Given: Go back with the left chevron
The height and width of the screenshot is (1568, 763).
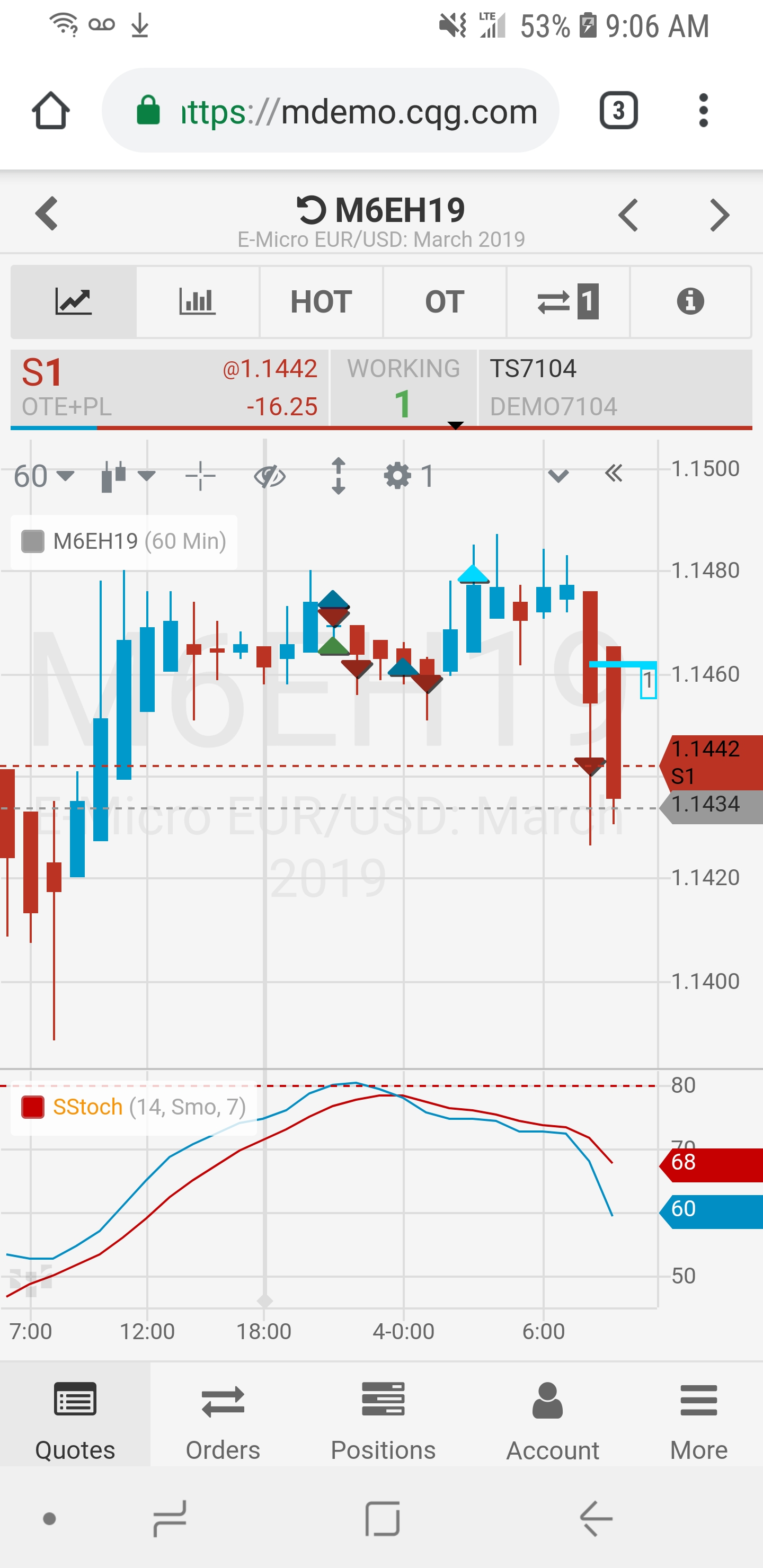Looking at the screenshot, I should pyautogui.click(x=46, y=213).
